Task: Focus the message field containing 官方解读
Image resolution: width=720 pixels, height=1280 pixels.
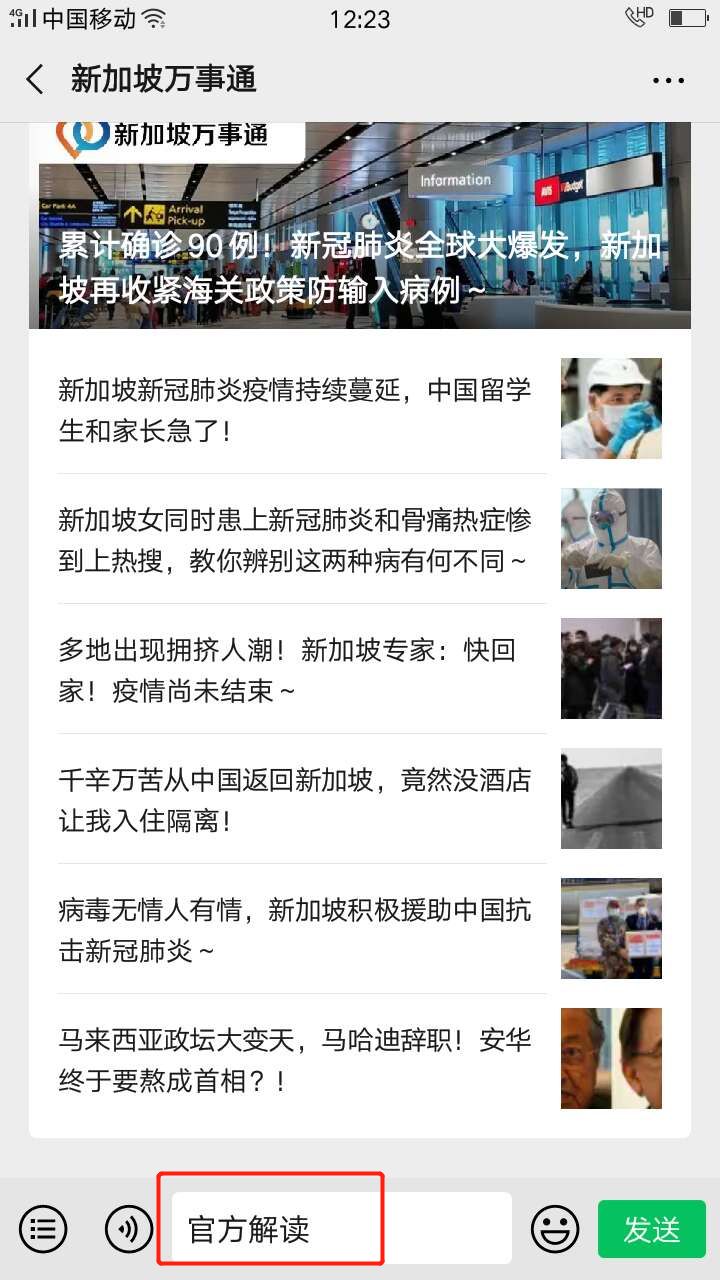Action: click(340, 1229)
